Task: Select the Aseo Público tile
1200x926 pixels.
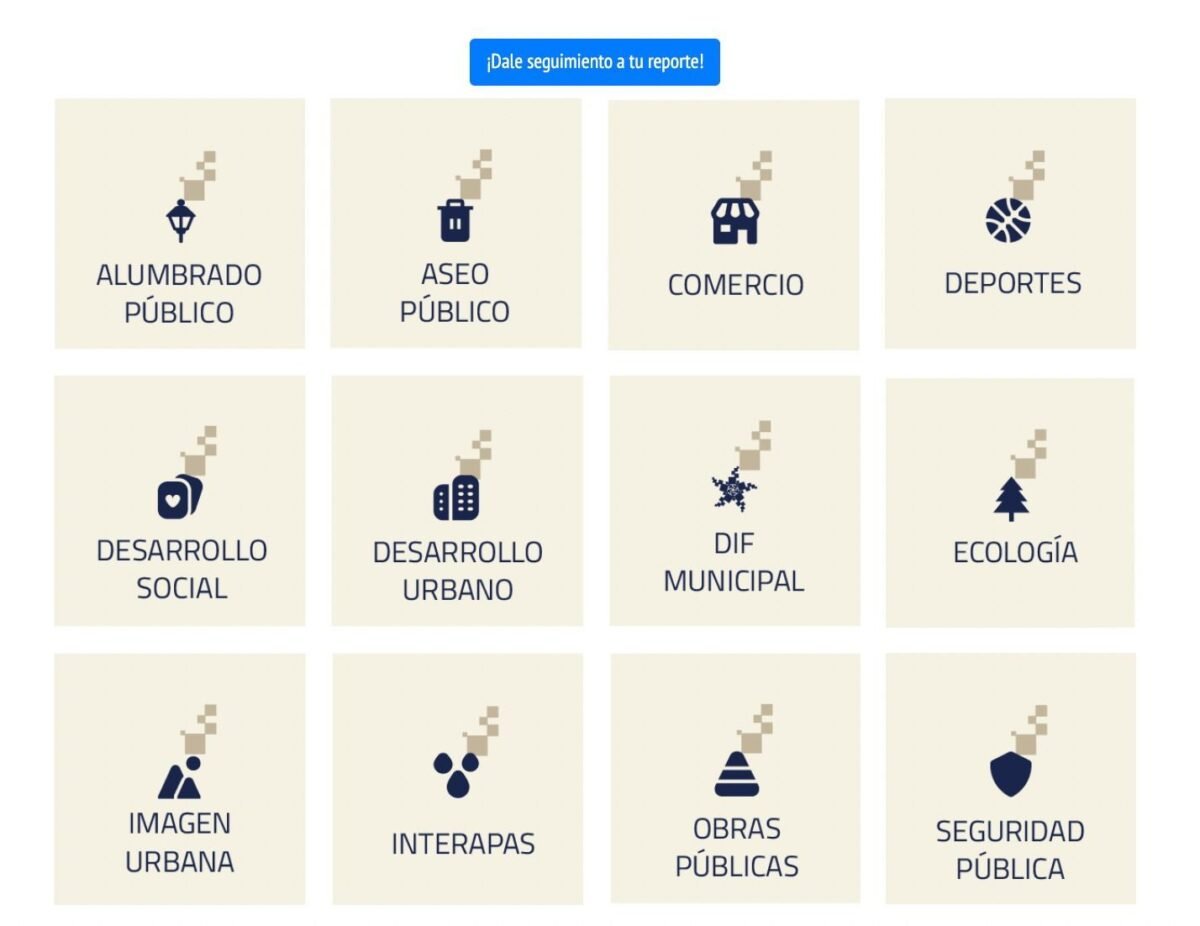Action: (456, 224)
